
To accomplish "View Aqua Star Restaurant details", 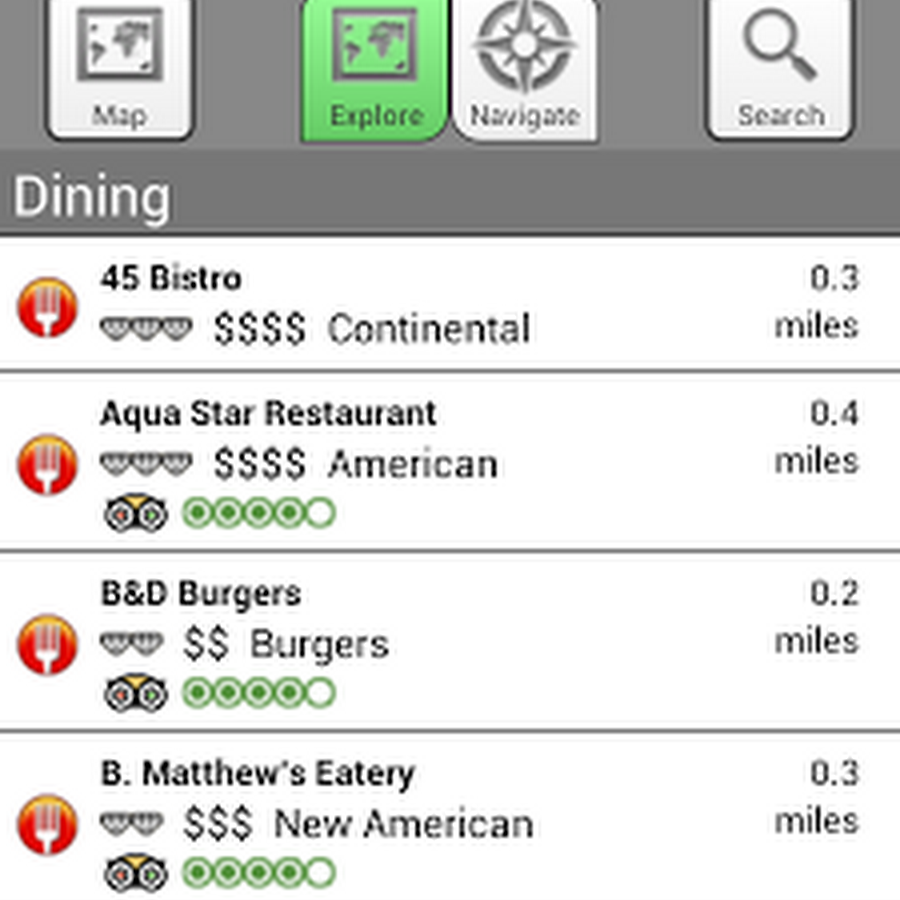I will [x=440, y=461].
